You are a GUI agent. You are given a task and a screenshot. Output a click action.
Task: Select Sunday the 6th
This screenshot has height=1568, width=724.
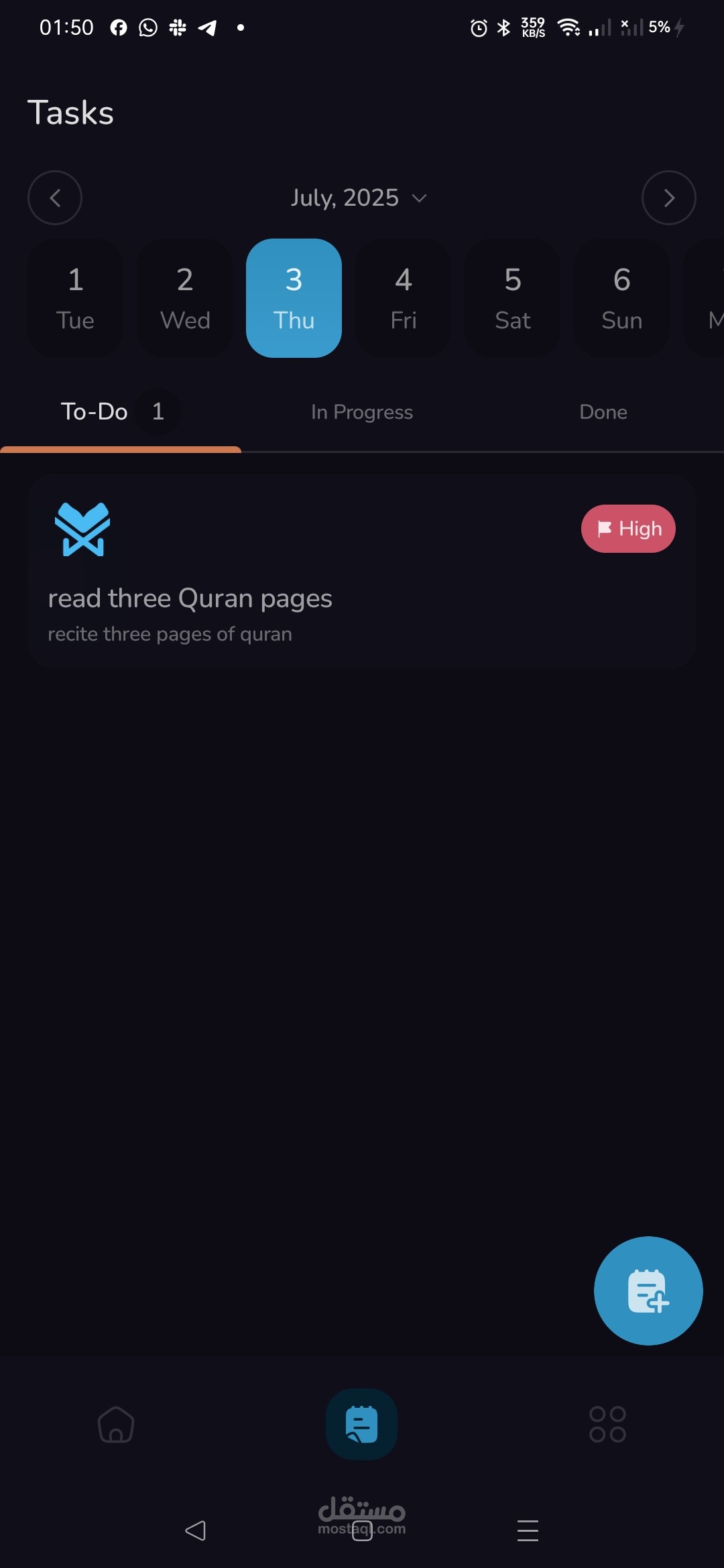622,298
